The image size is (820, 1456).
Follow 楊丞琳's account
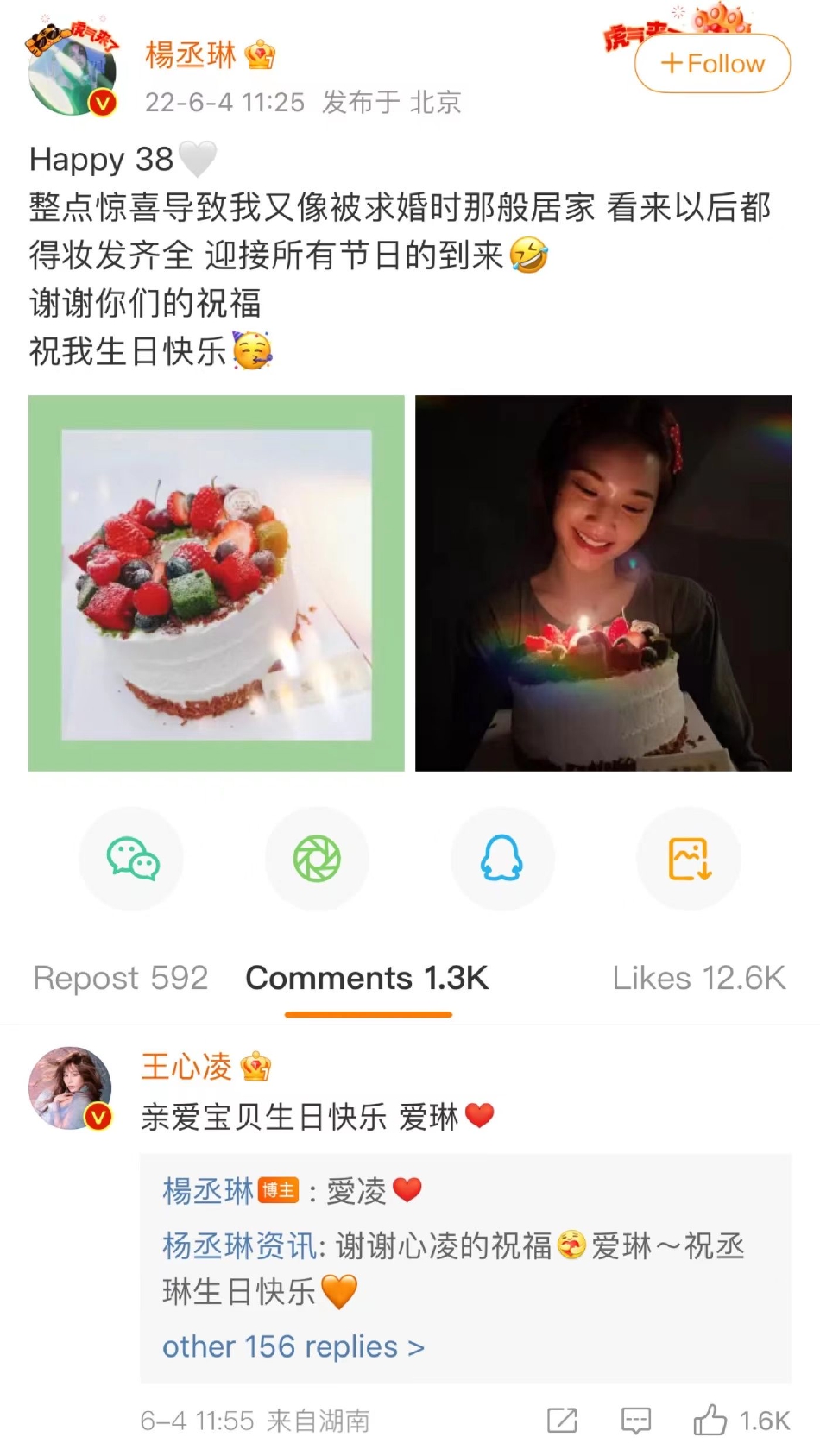click(712, 64)
